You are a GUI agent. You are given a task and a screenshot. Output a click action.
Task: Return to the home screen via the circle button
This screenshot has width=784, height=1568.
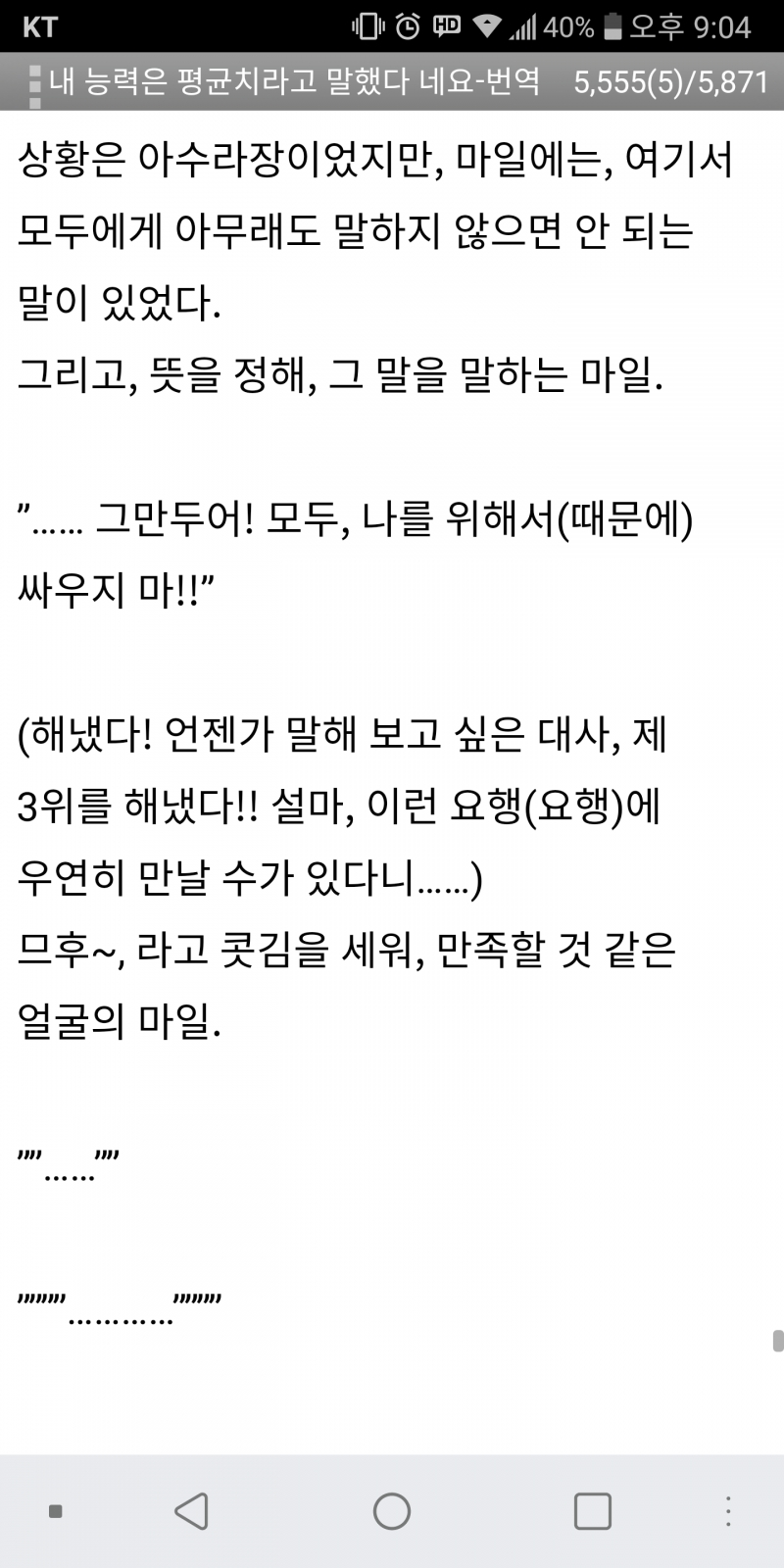392,1511
